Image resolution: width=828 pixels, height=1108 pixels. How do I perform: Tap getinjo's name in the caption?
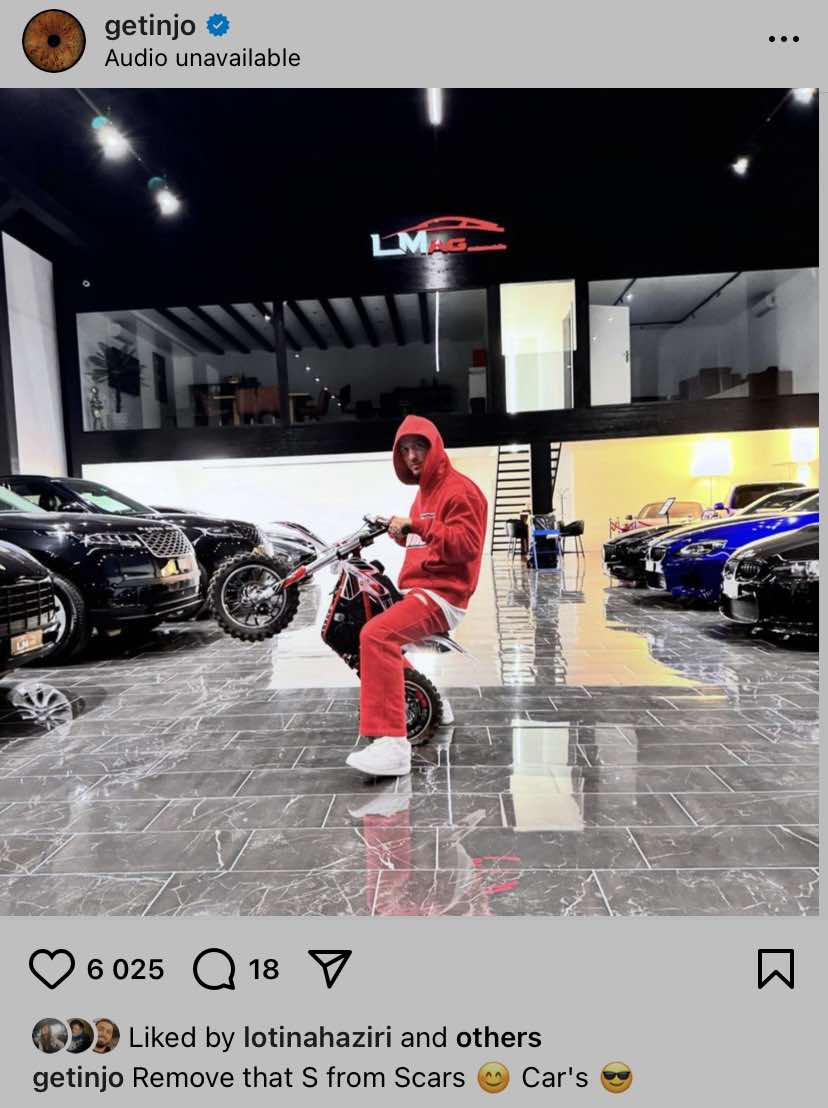coord(78,1078)
